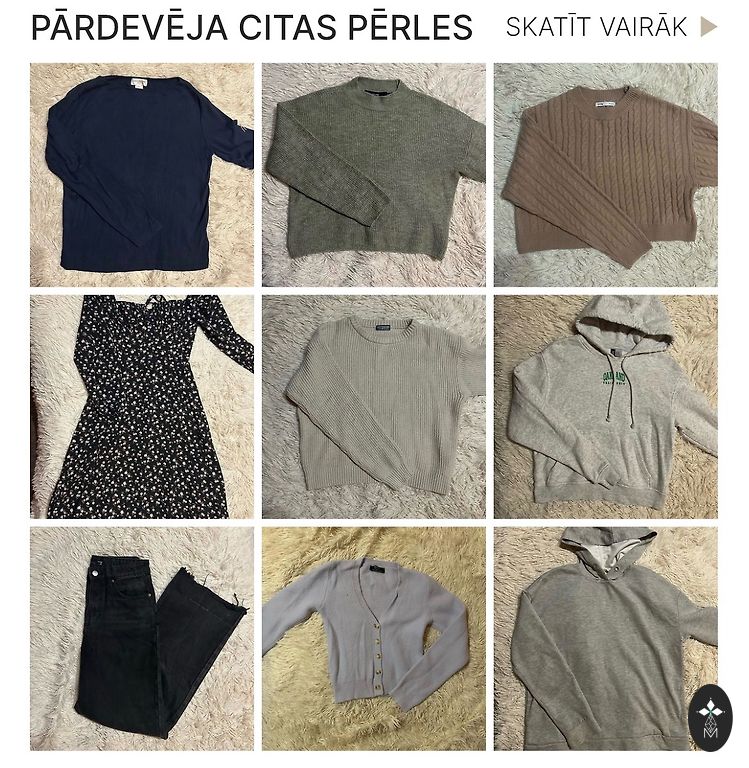Open the black flared jeans listing
Viewport: 749px width, 768px height.
(x=141, y=638)
